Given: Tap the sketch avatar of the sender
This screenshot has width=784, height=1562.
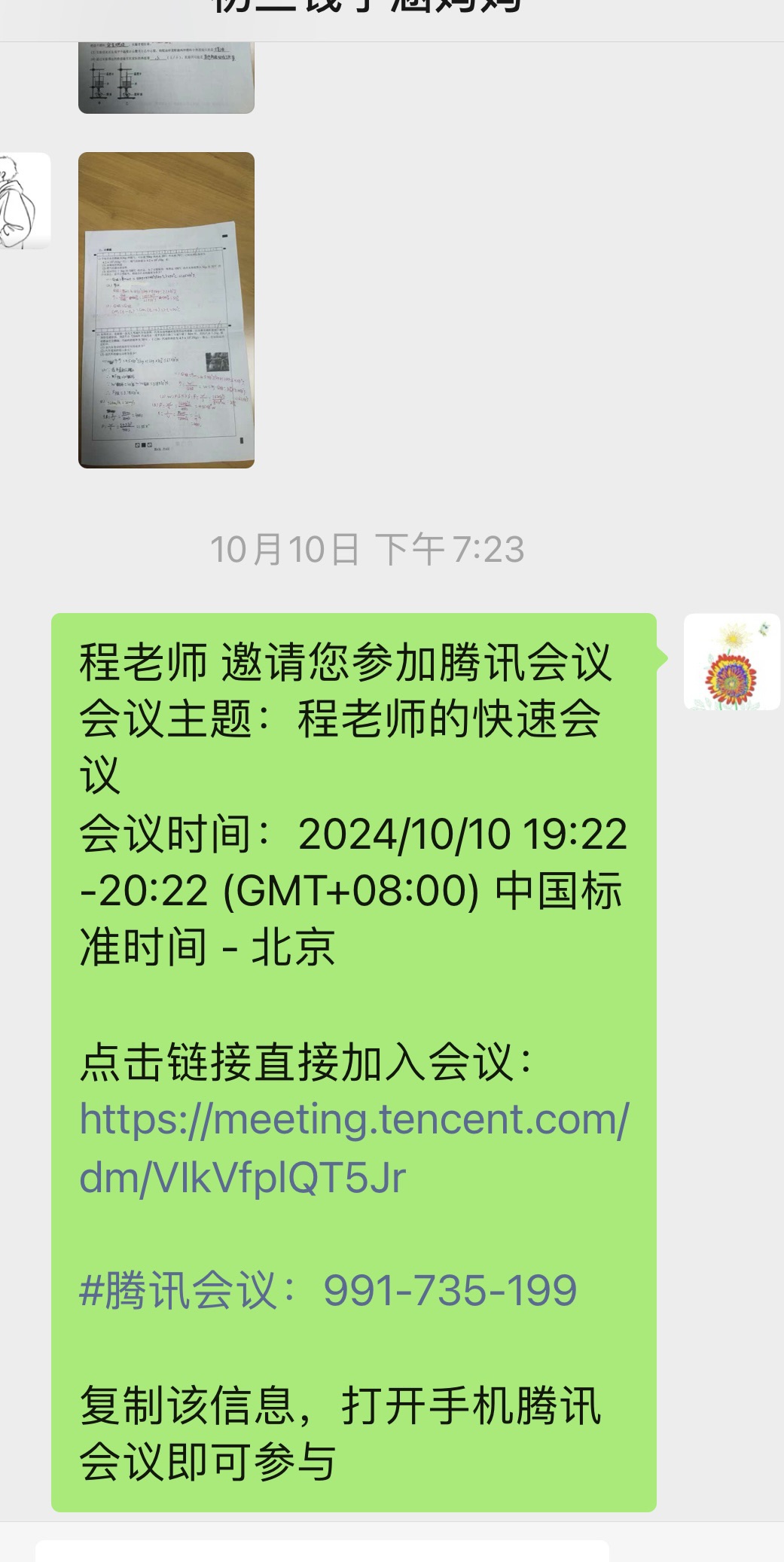Looking at the screenshot, I should (24, 201).
